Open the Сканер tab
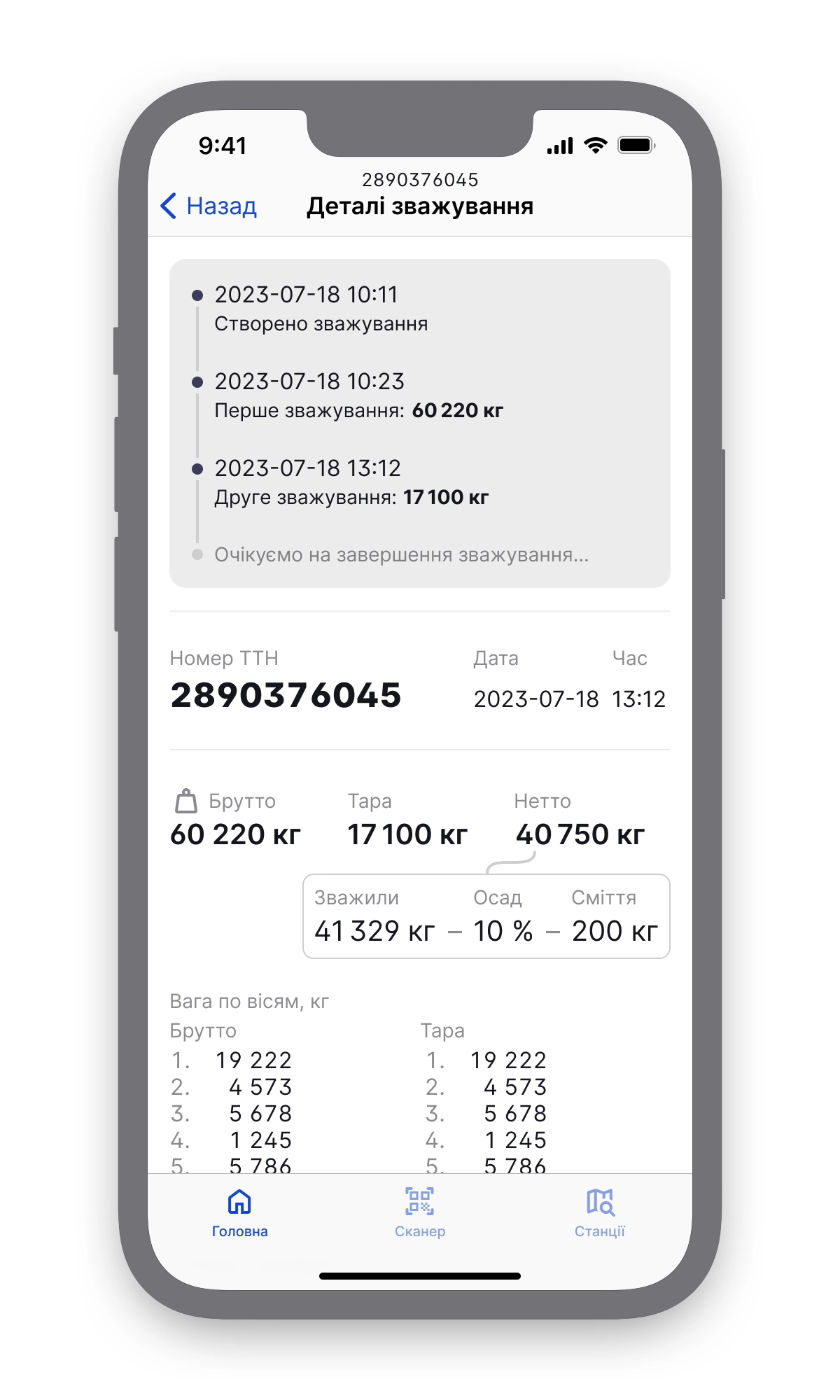 420,1212
